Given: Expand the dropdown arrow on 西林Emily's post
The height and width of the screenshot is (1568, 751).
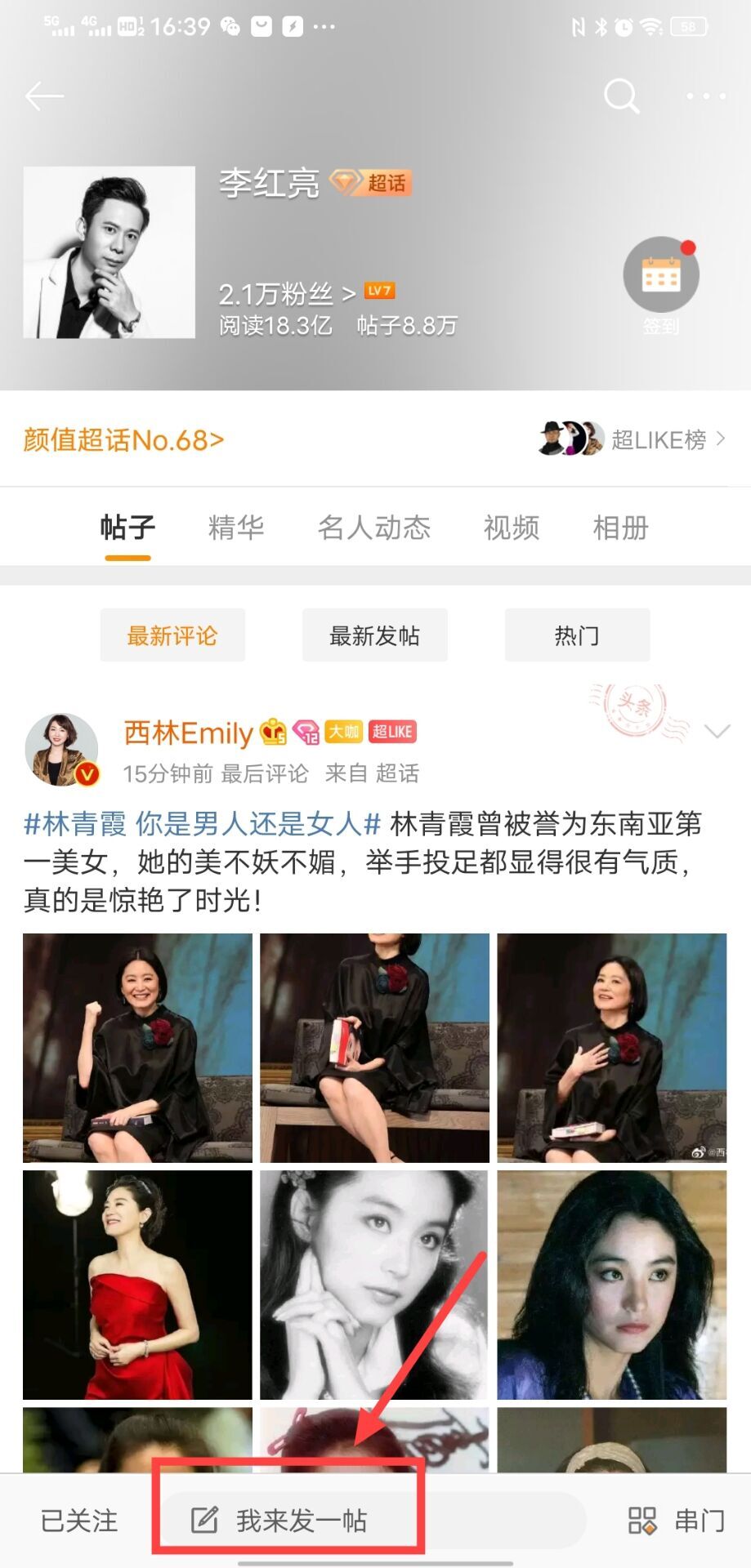Looking at the screenshot, I should tap(717, 731).
